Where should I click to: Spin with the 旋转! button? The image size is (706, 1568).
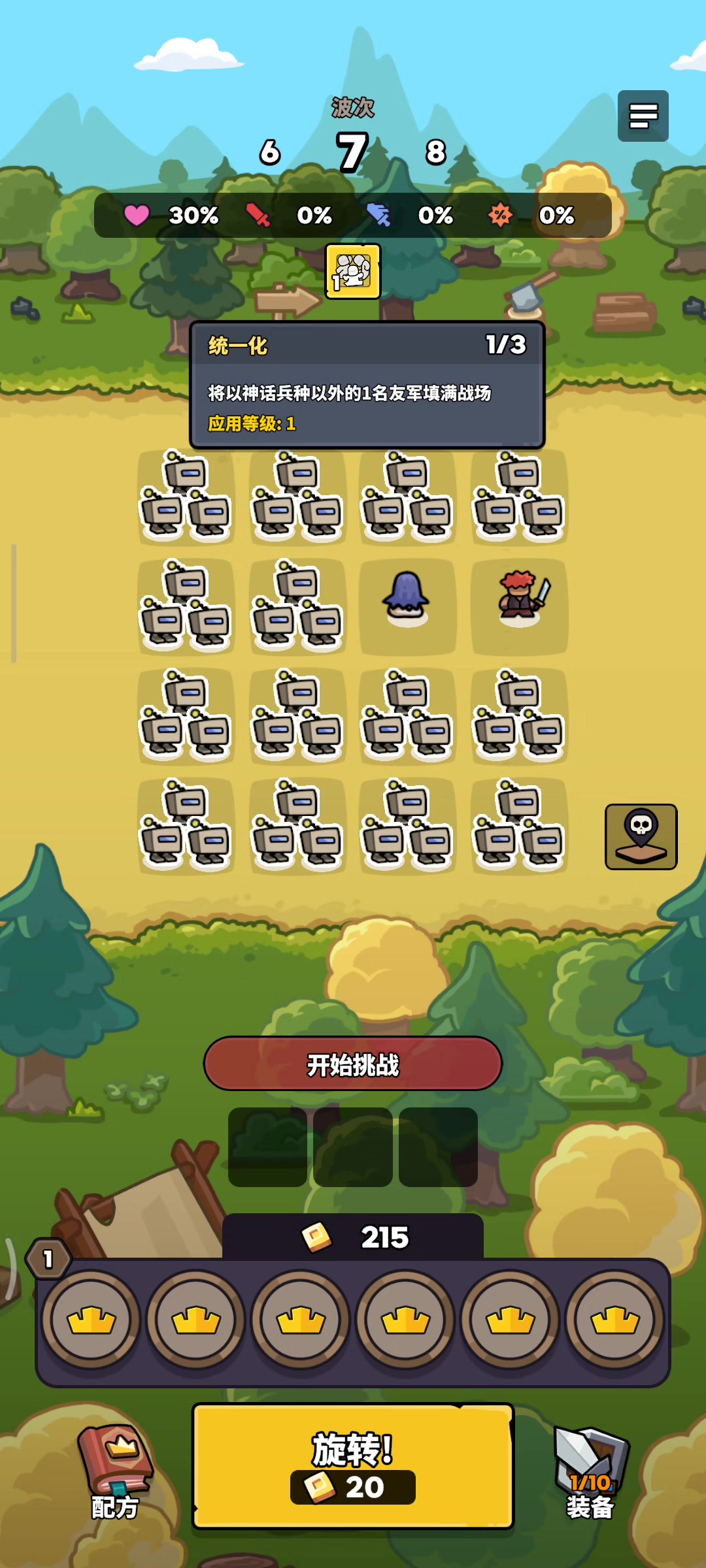[353, 1466]
